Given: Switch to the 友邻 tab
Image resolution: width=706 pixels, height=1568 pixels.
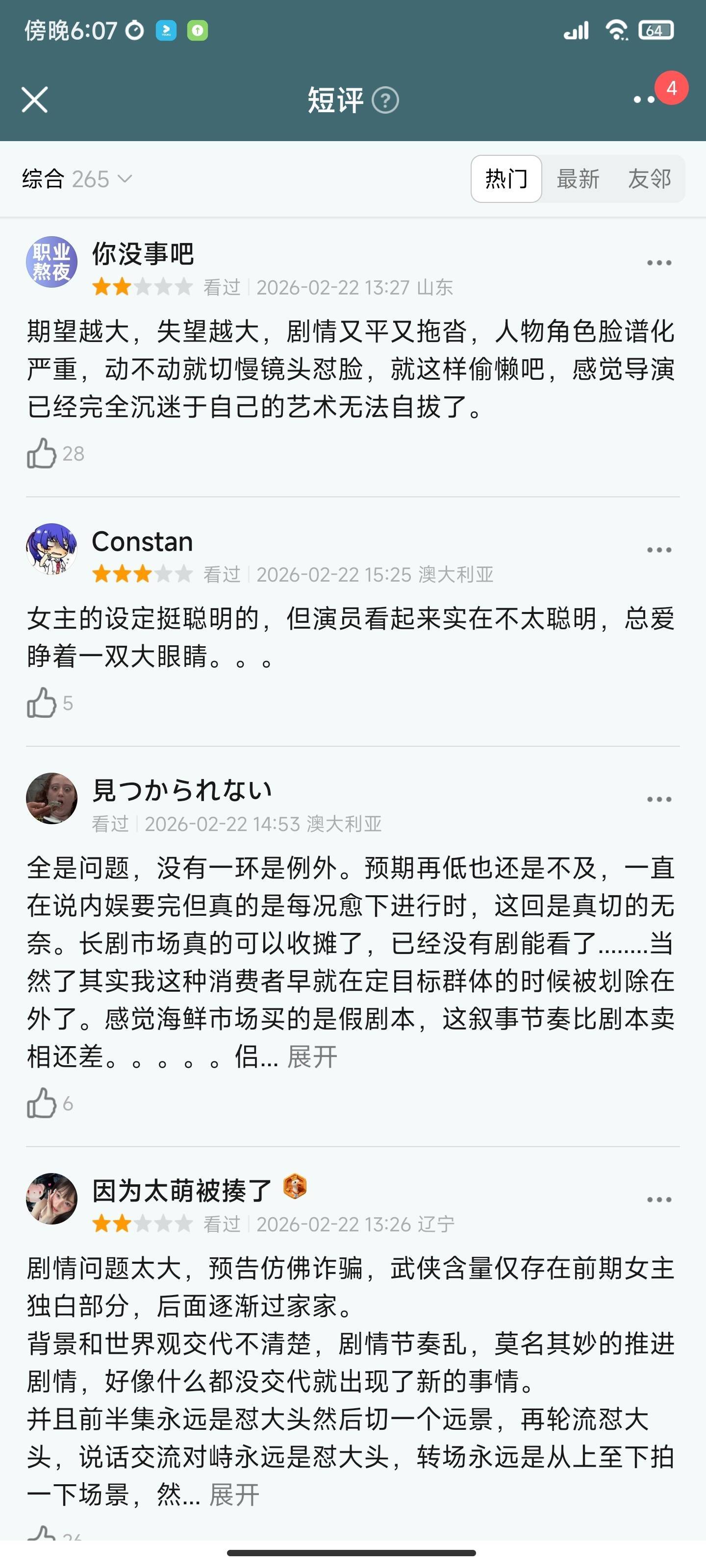Looking at the screenshot, I should coord(649,179).
